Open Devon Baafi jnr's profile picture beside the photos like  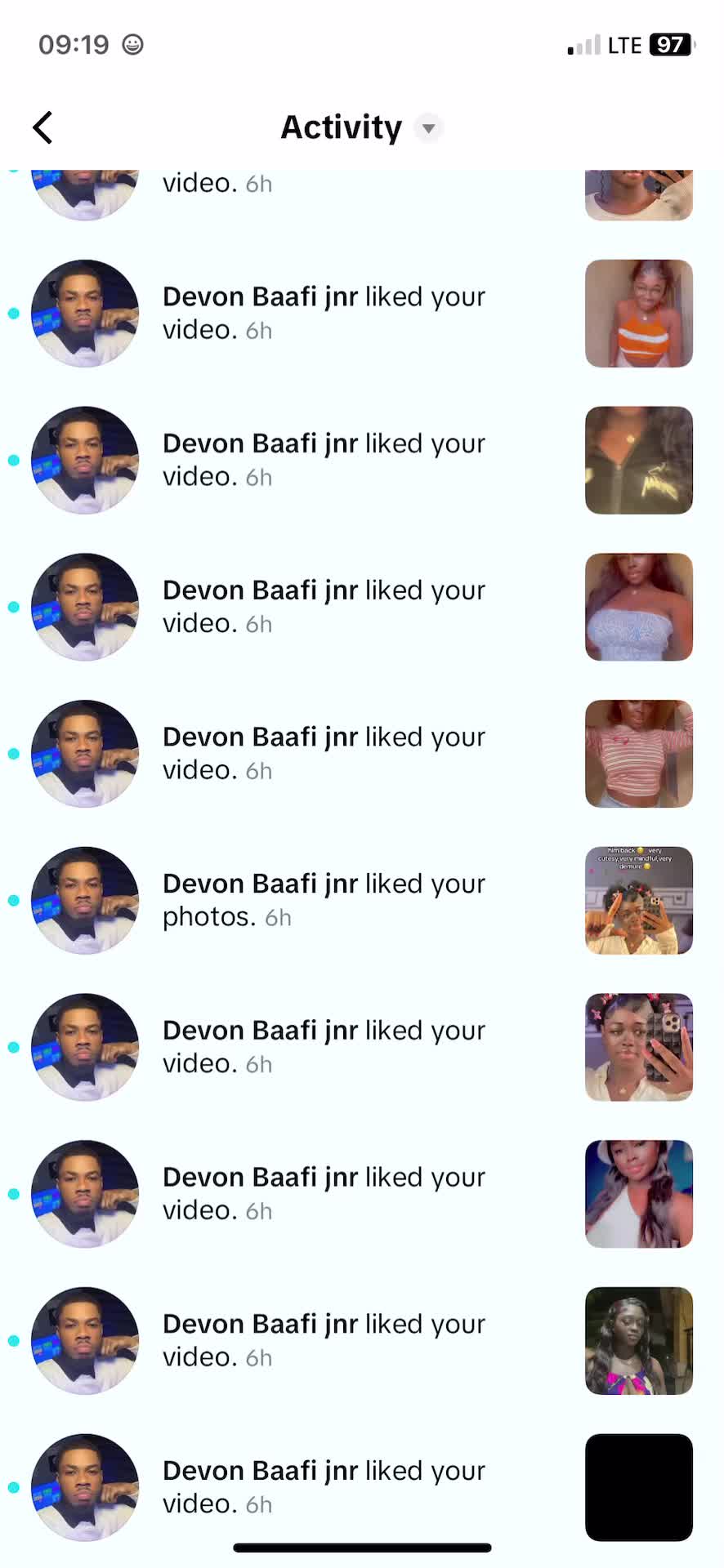click(85, 900)
